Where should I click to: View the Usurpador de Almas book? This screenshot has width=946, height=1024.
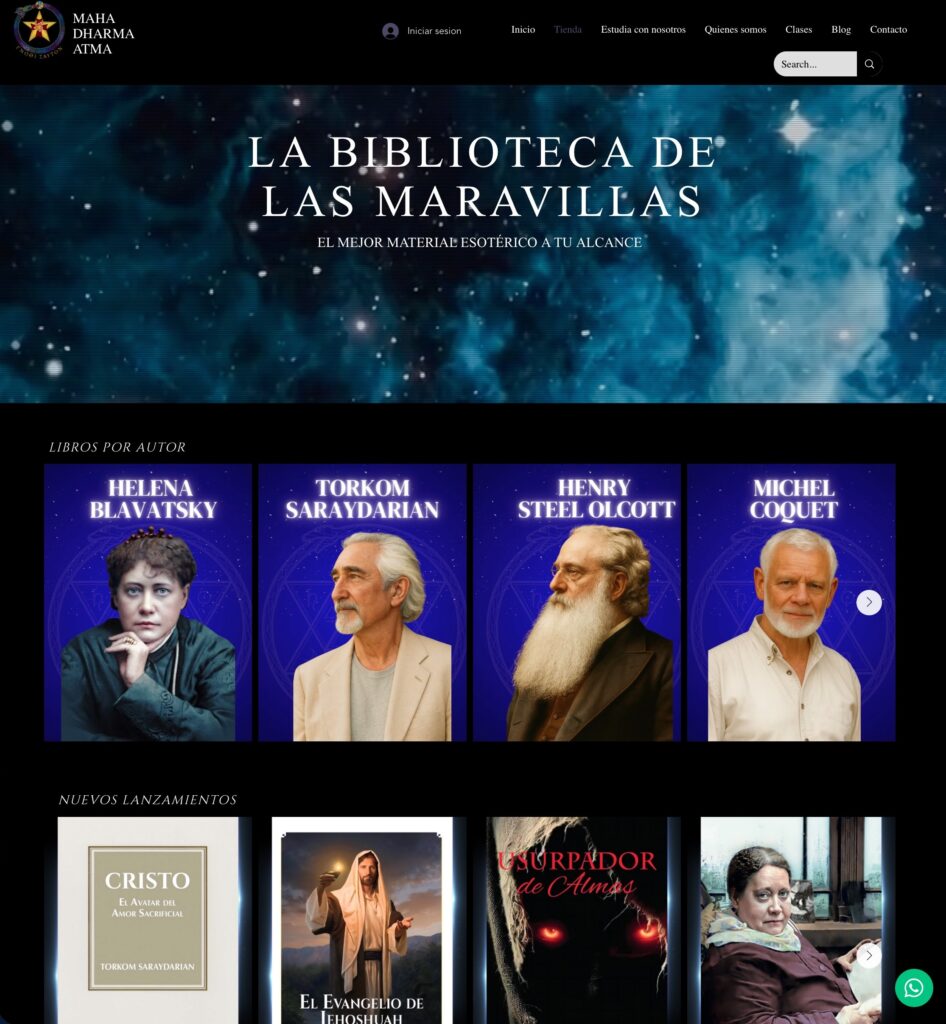click(576, 920)
